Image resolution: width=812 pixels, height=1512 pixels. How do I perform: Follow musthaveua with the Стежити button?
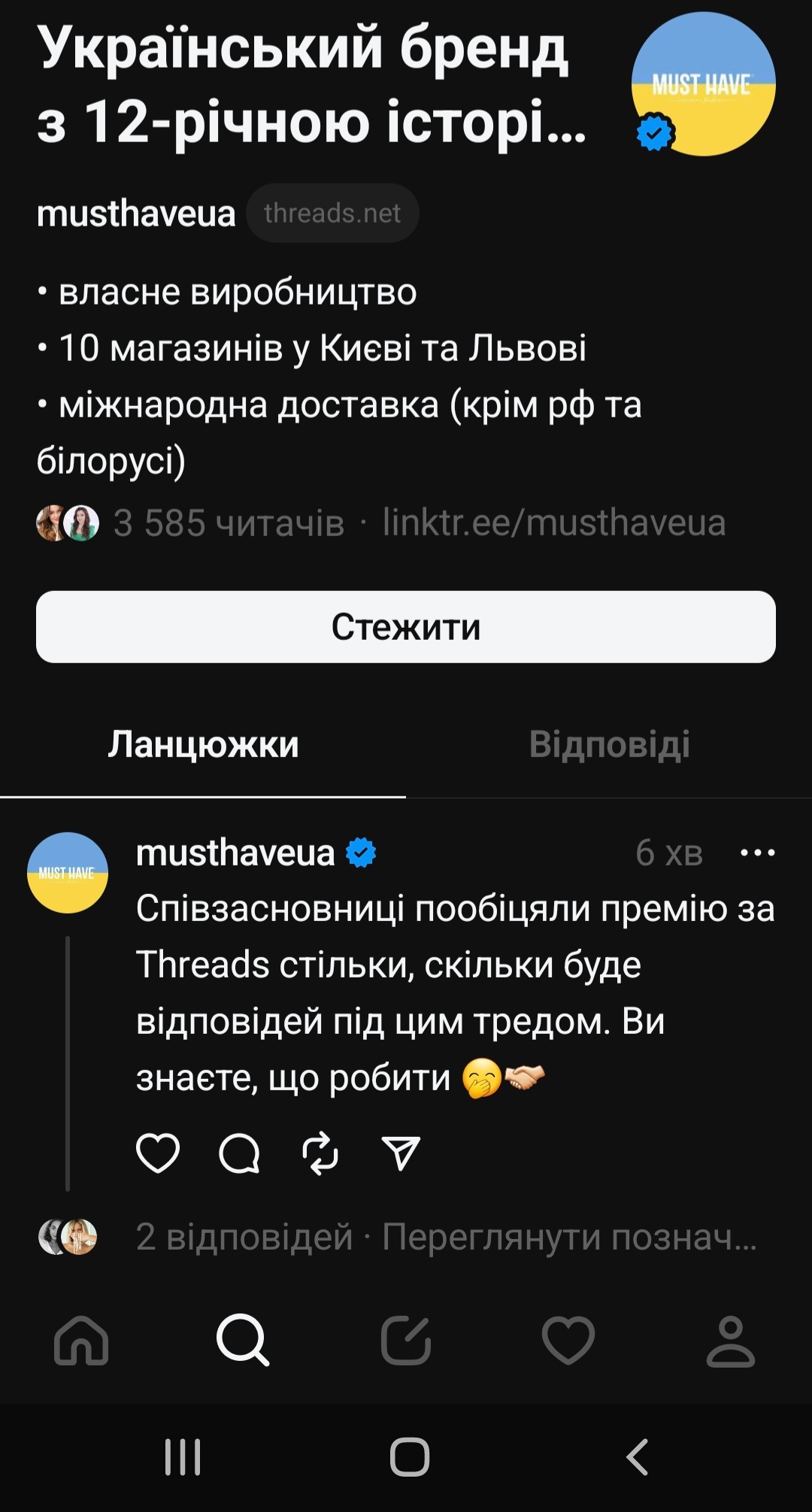point(406,626)
